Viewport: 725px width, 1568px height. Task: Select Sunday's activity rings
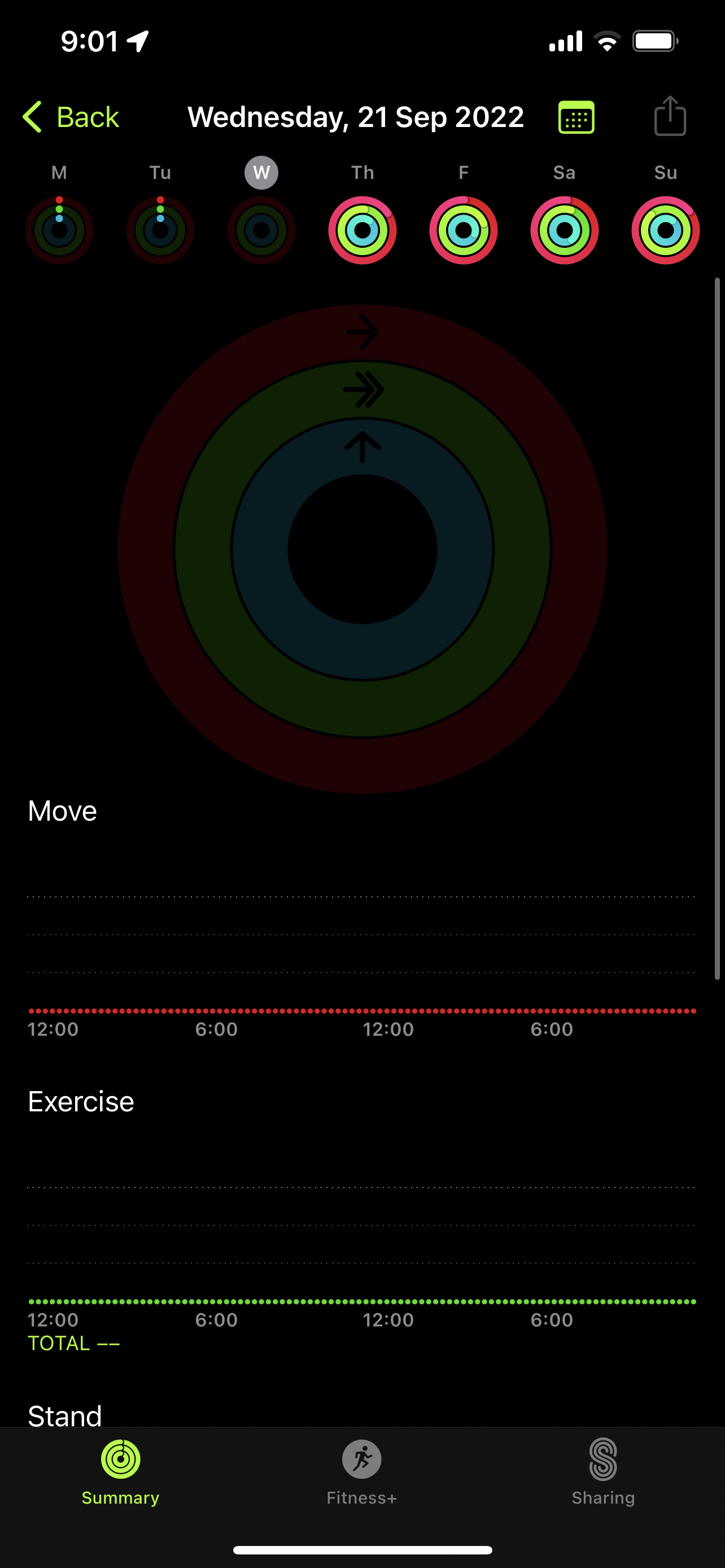(x=665, y=230)
